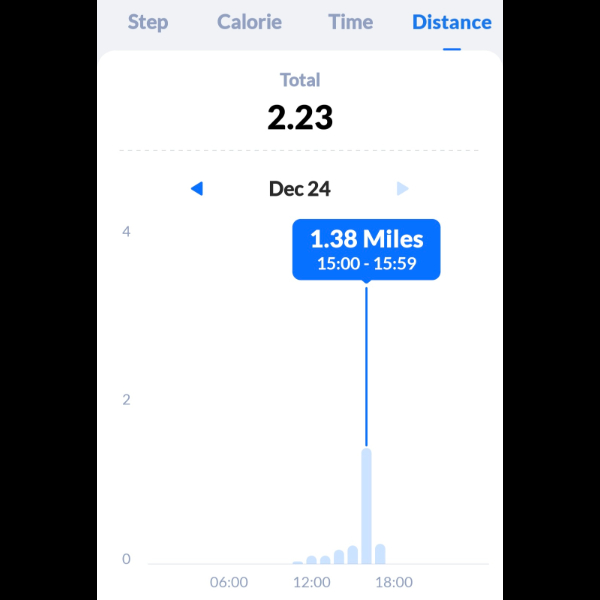Select the Distance tab
The height and width of the screenshot is (600, 600).
click(451, 22)
